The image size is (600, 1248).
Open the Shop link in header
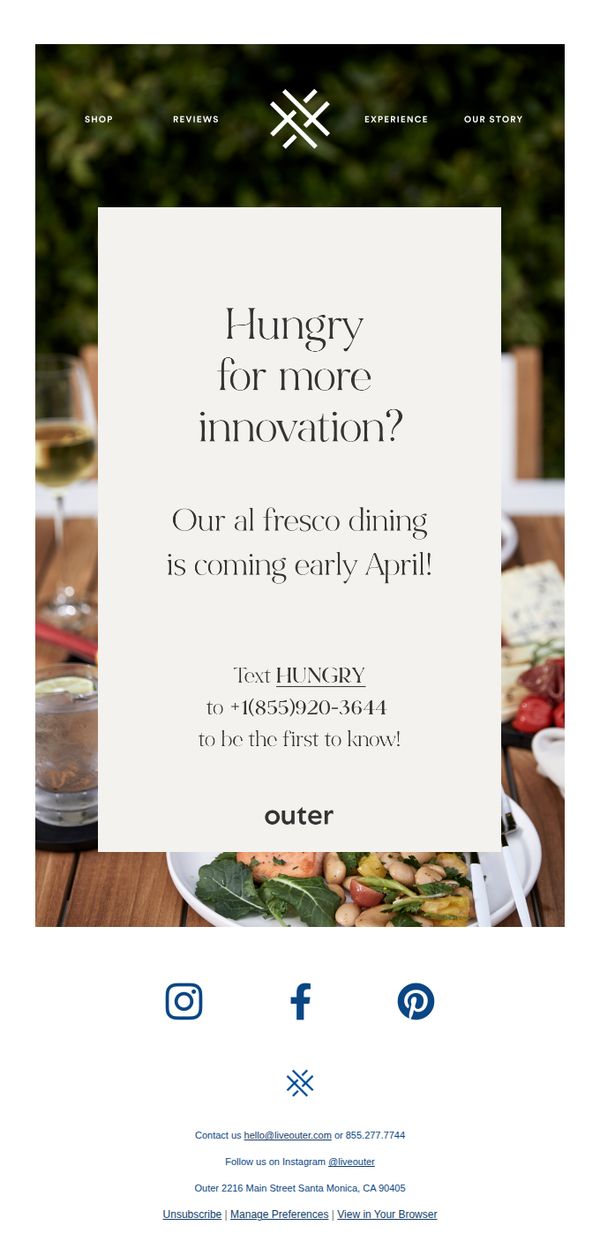point(99,119)
